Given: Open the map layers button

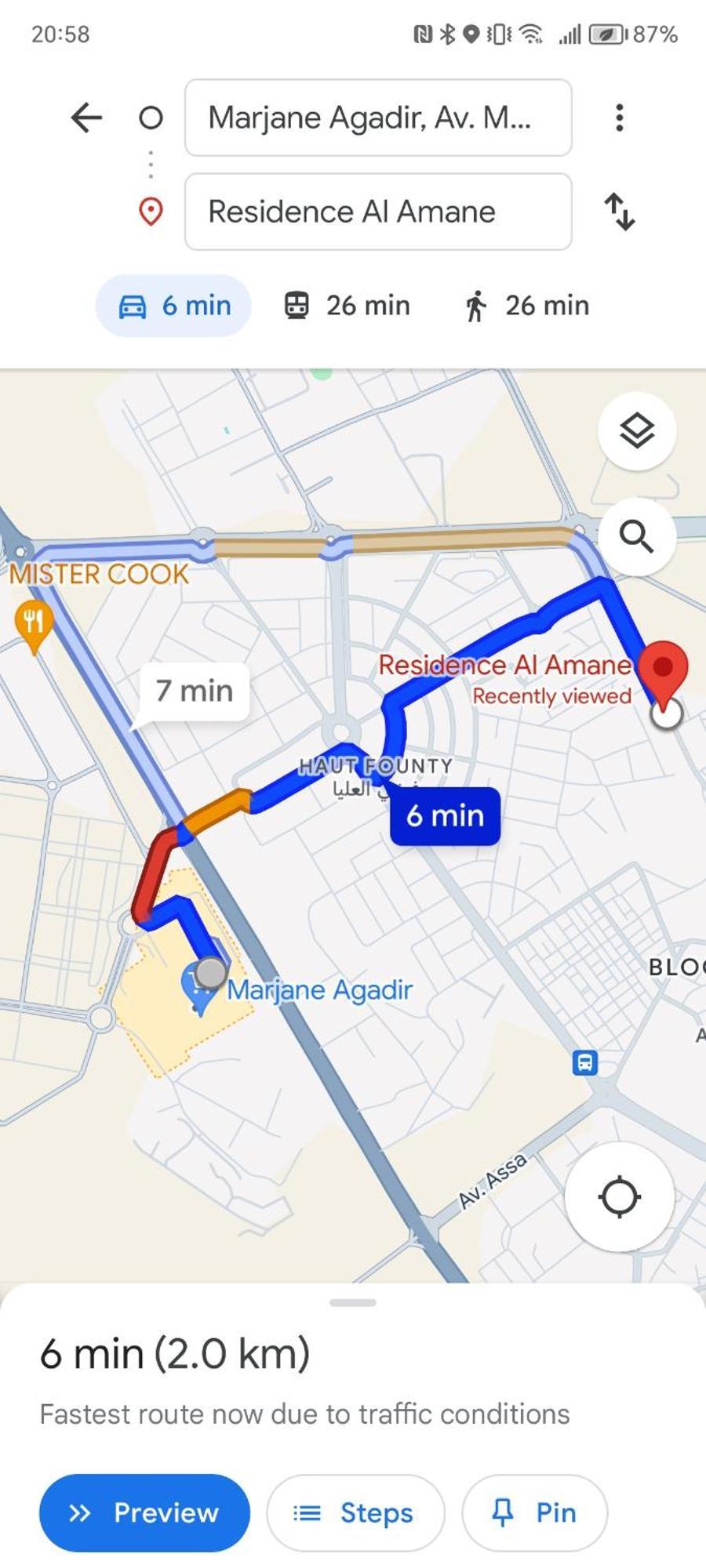Looking at the screenshot, I should click(x=636, y=430).
